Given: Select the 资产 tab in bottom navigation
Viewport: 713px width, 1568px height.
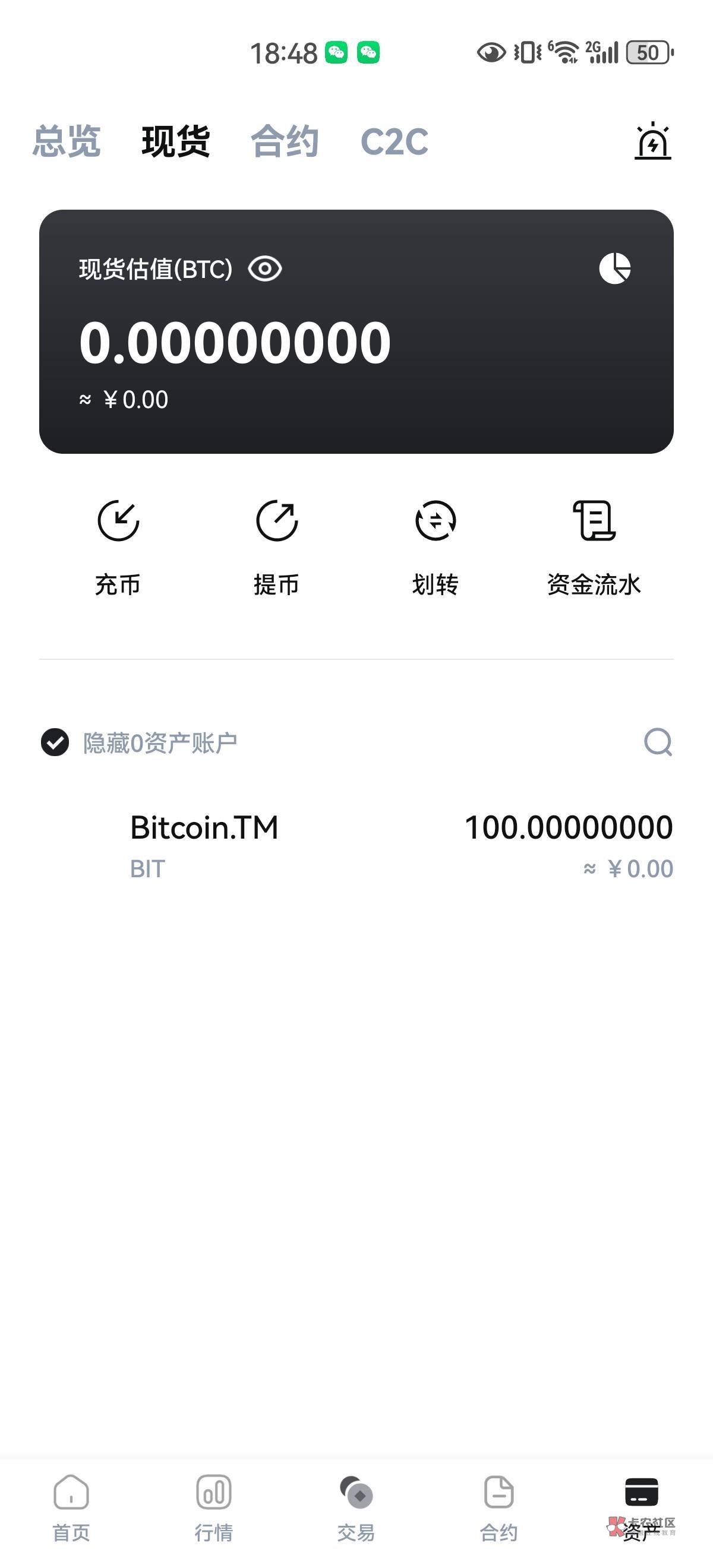Looking at the screenshot, I should [x=641, y=1507].
